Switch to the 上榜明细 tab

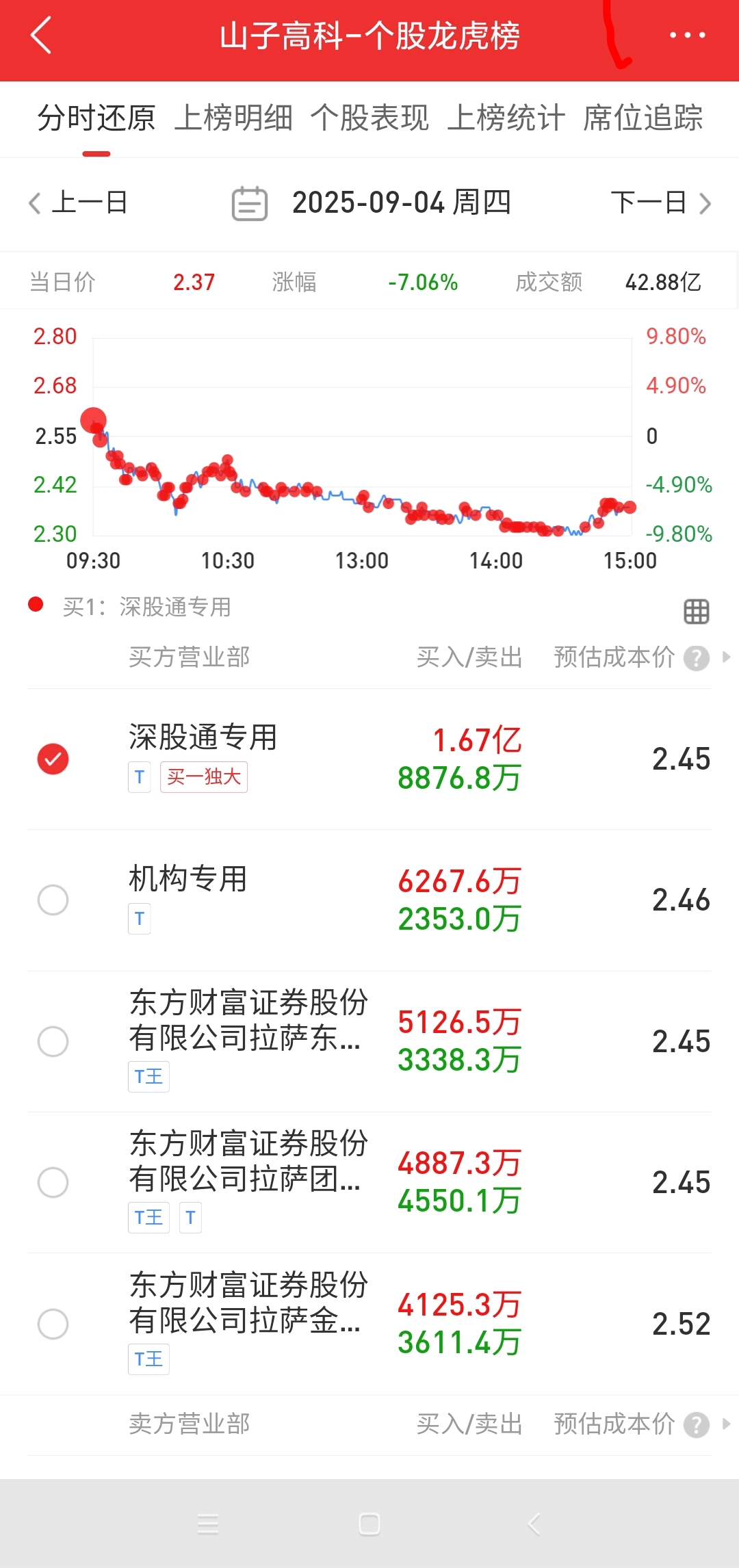(233, 118)
